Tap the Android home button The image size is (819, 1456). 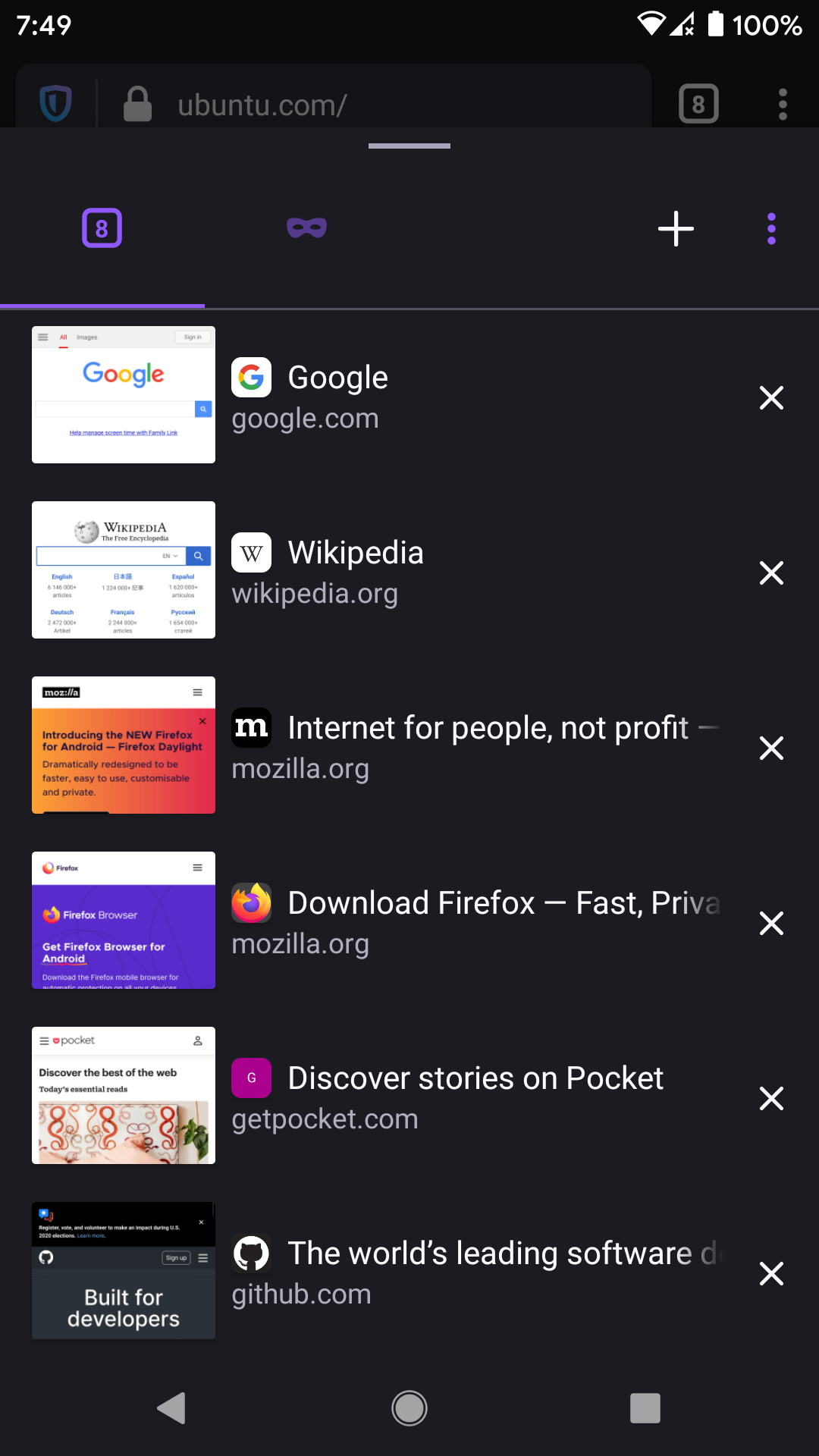409,1408
